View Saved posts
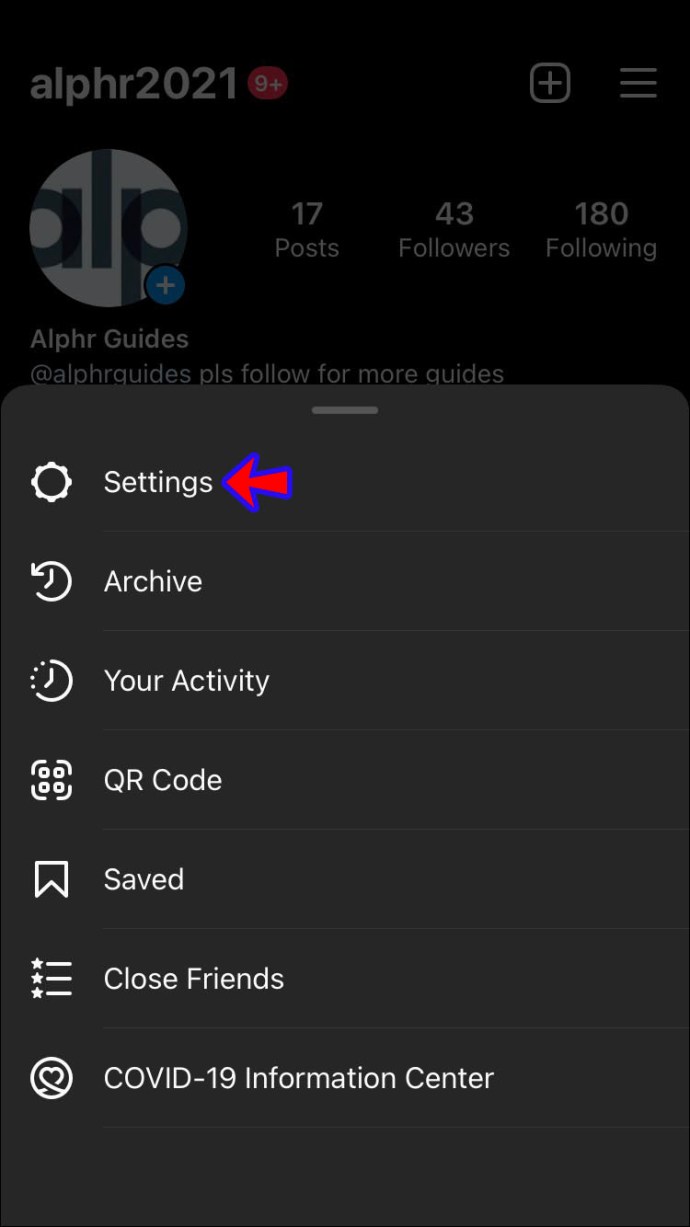The width and height of the screenshot is (690, 1227). point(345,879)
